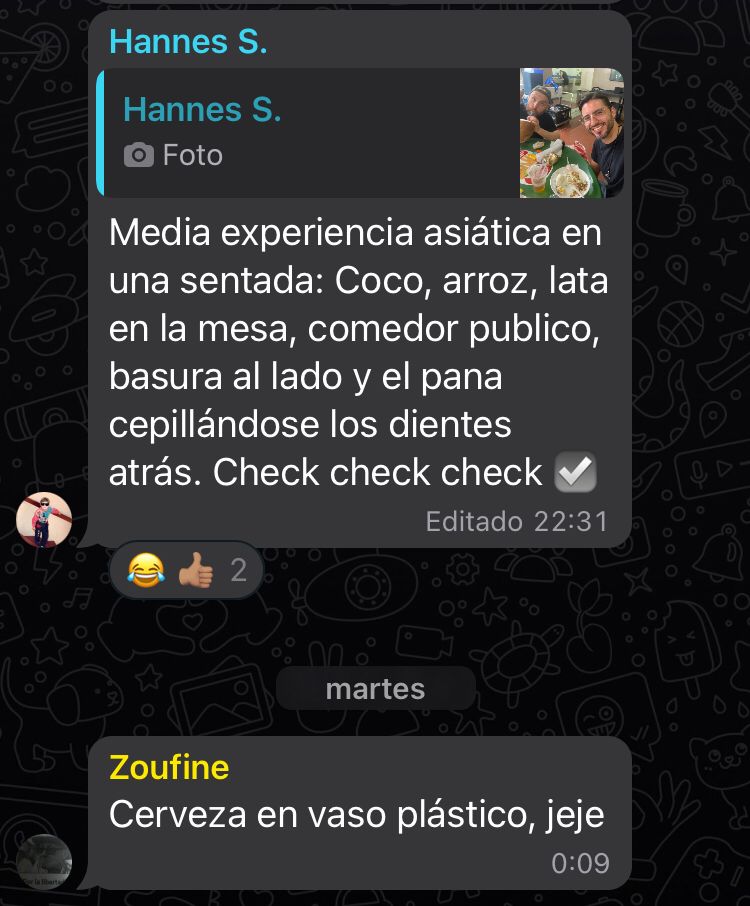Open the profile picture beside Hannes S.'s message
750x906 pixels.
[x=44, y=520]
